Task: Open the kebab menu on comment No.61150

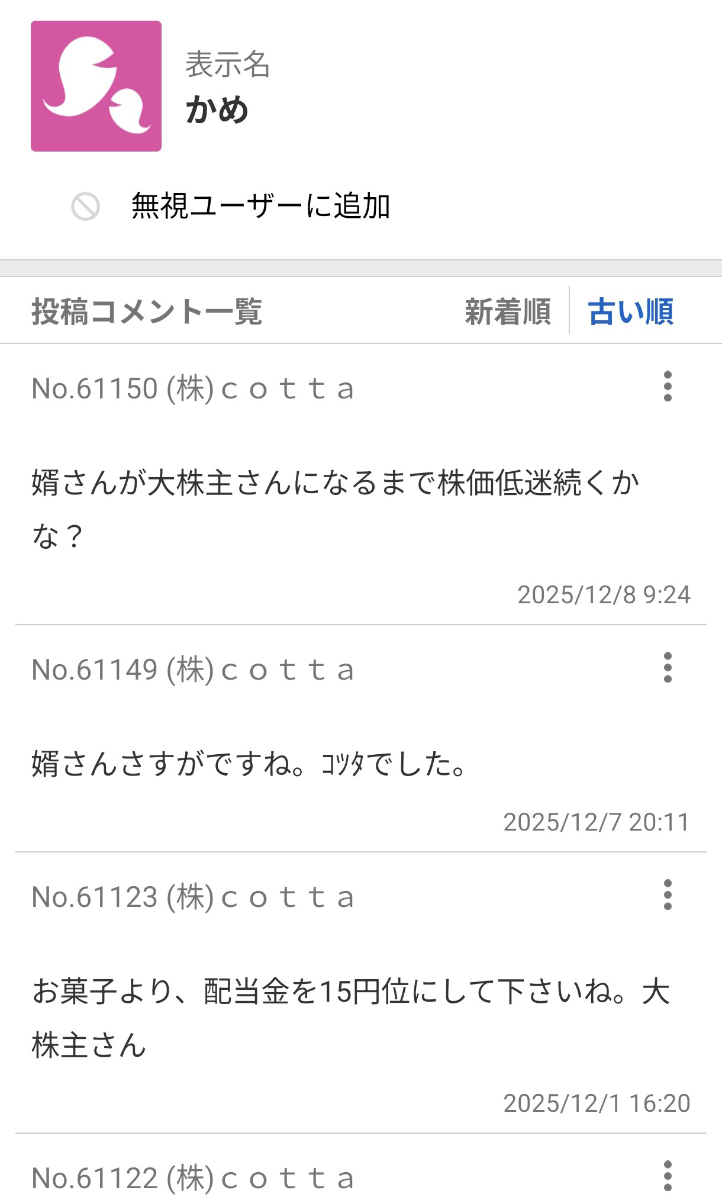Action: click(x=667, y=388)
